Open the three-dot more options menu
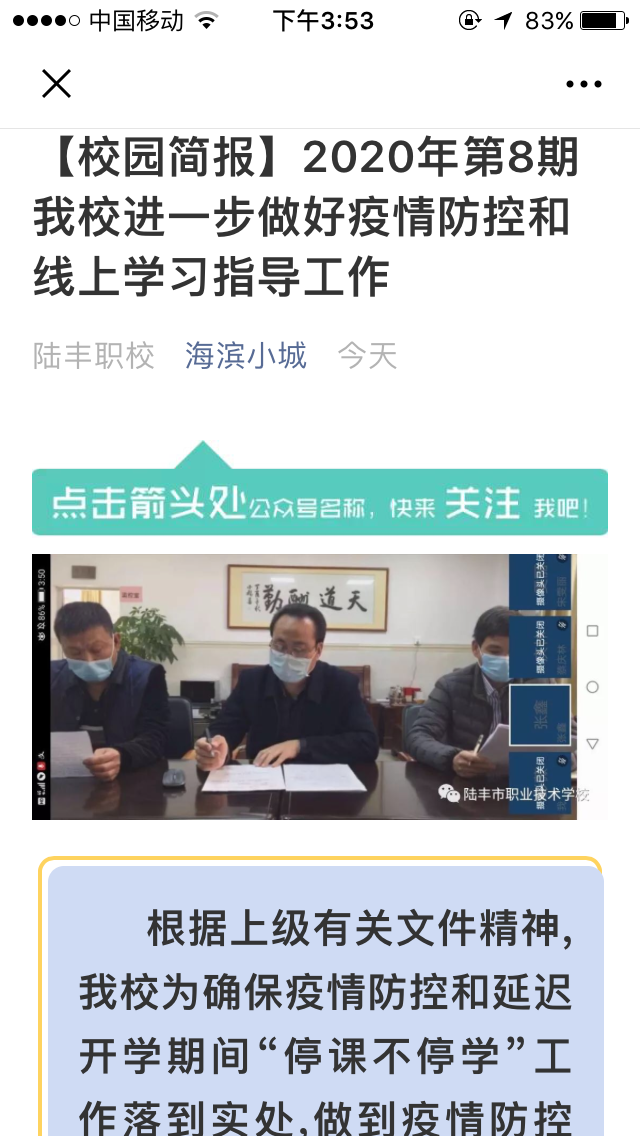 [x=583, y=84]
